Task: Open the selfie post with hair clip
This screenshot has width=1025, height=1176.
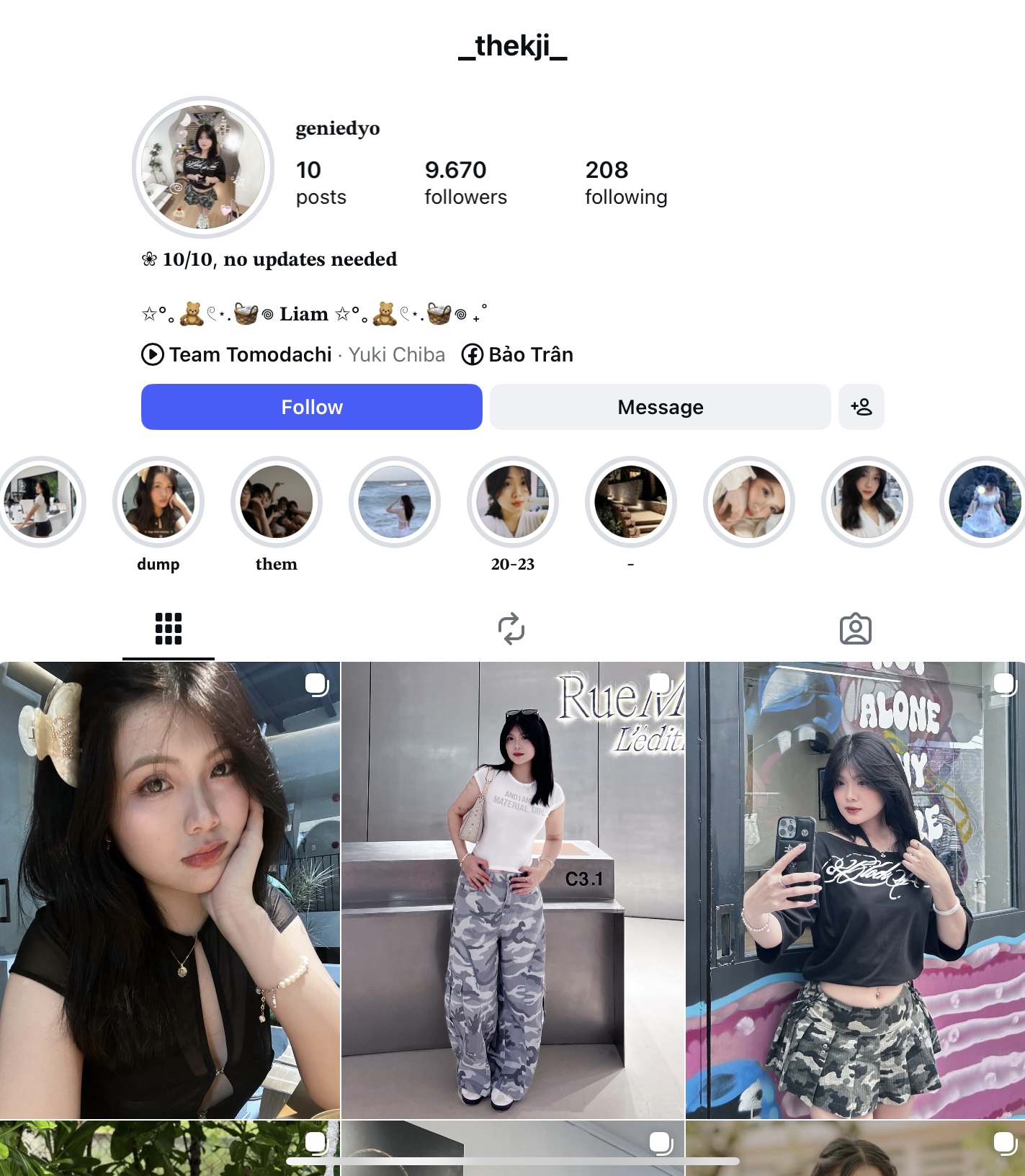Action: [x=169, y=889]
